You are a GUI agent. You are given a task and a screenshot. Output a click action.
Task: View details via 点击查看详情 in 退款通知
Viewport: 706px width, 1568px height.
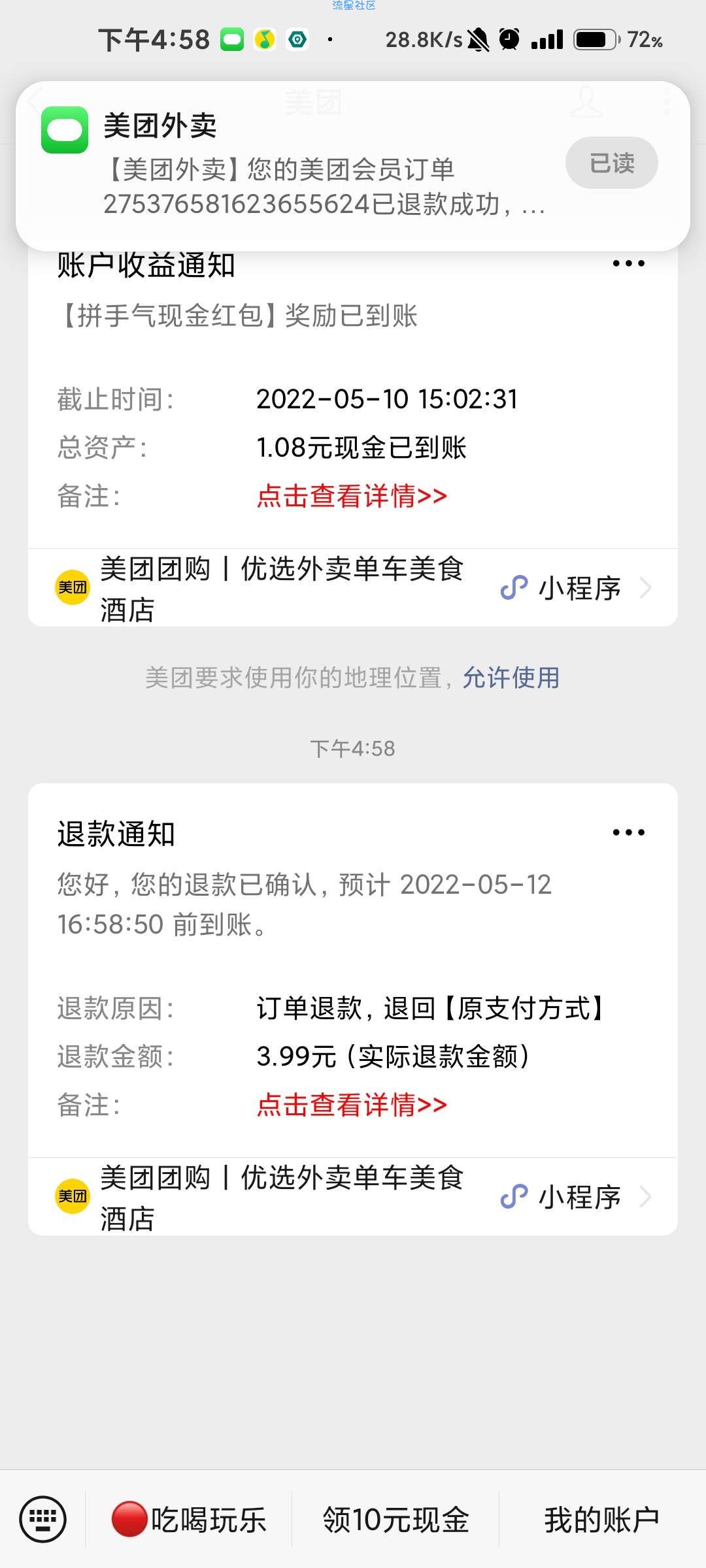tap(352, 1105)
